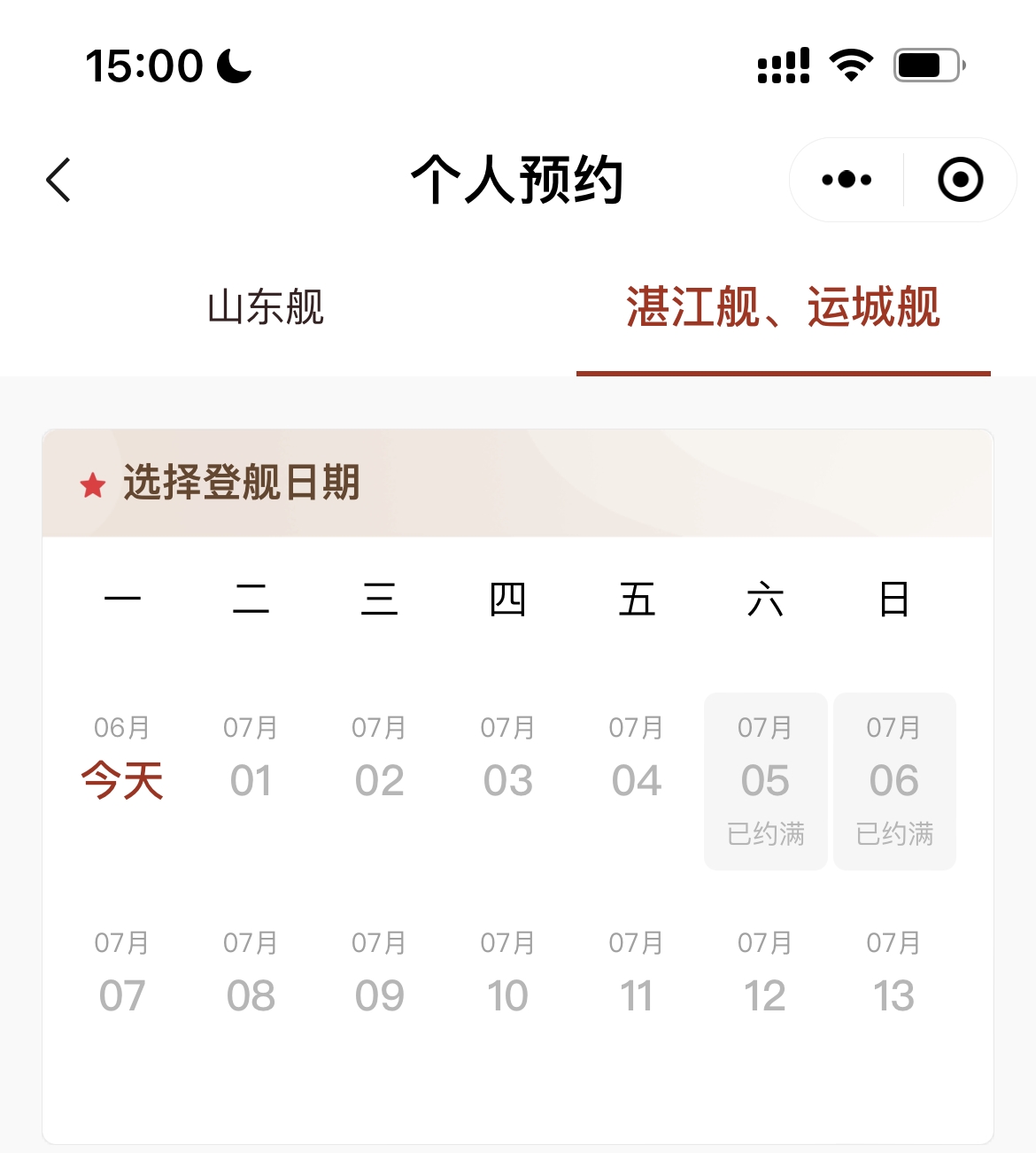Open the mini program more options menu
1036x1153 pixels.
pyautogui.click(x=847, y=180)
